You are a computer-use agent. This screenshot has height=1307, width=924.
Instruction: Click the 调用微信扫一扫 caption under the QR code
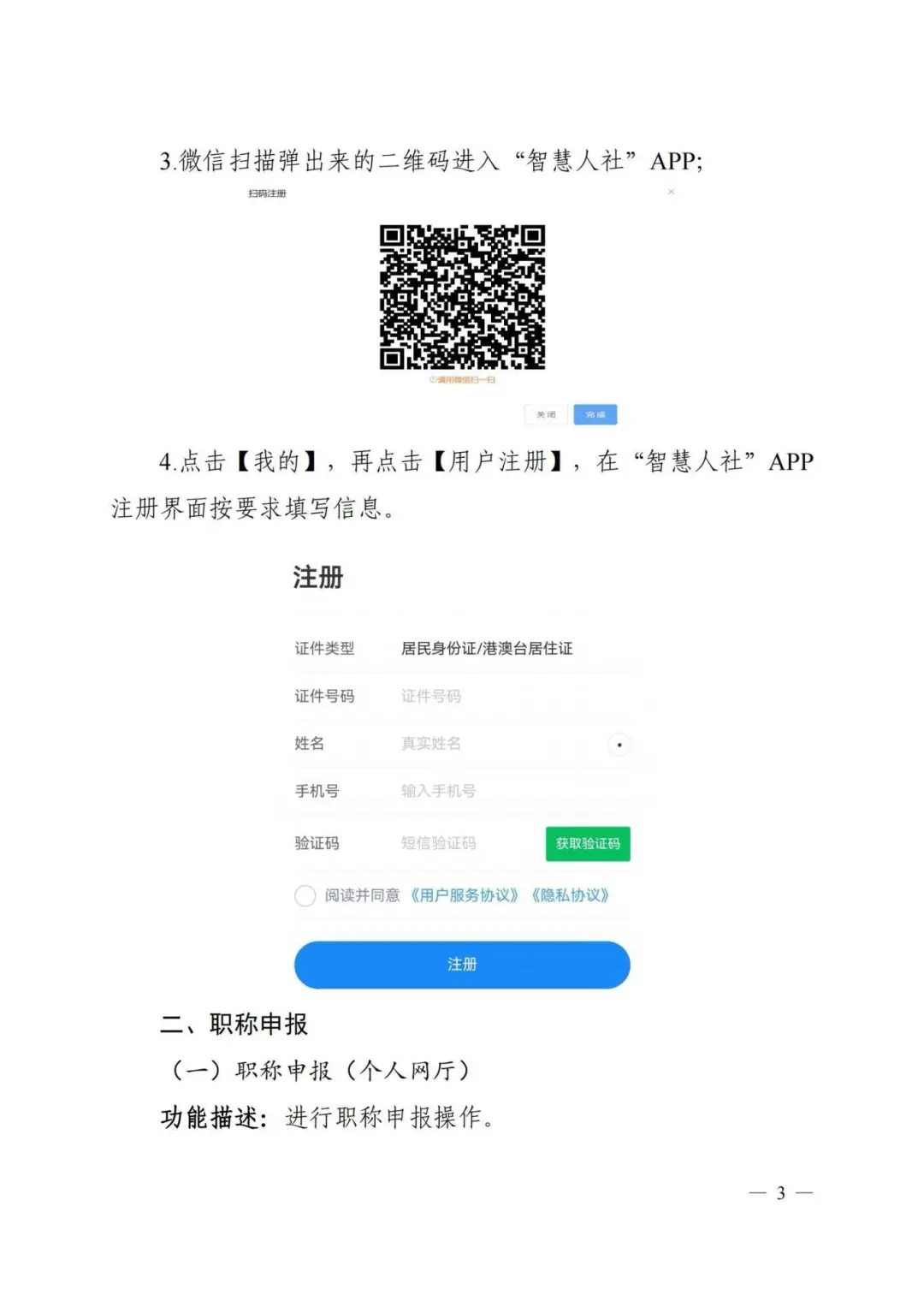(x=460, y=379)
